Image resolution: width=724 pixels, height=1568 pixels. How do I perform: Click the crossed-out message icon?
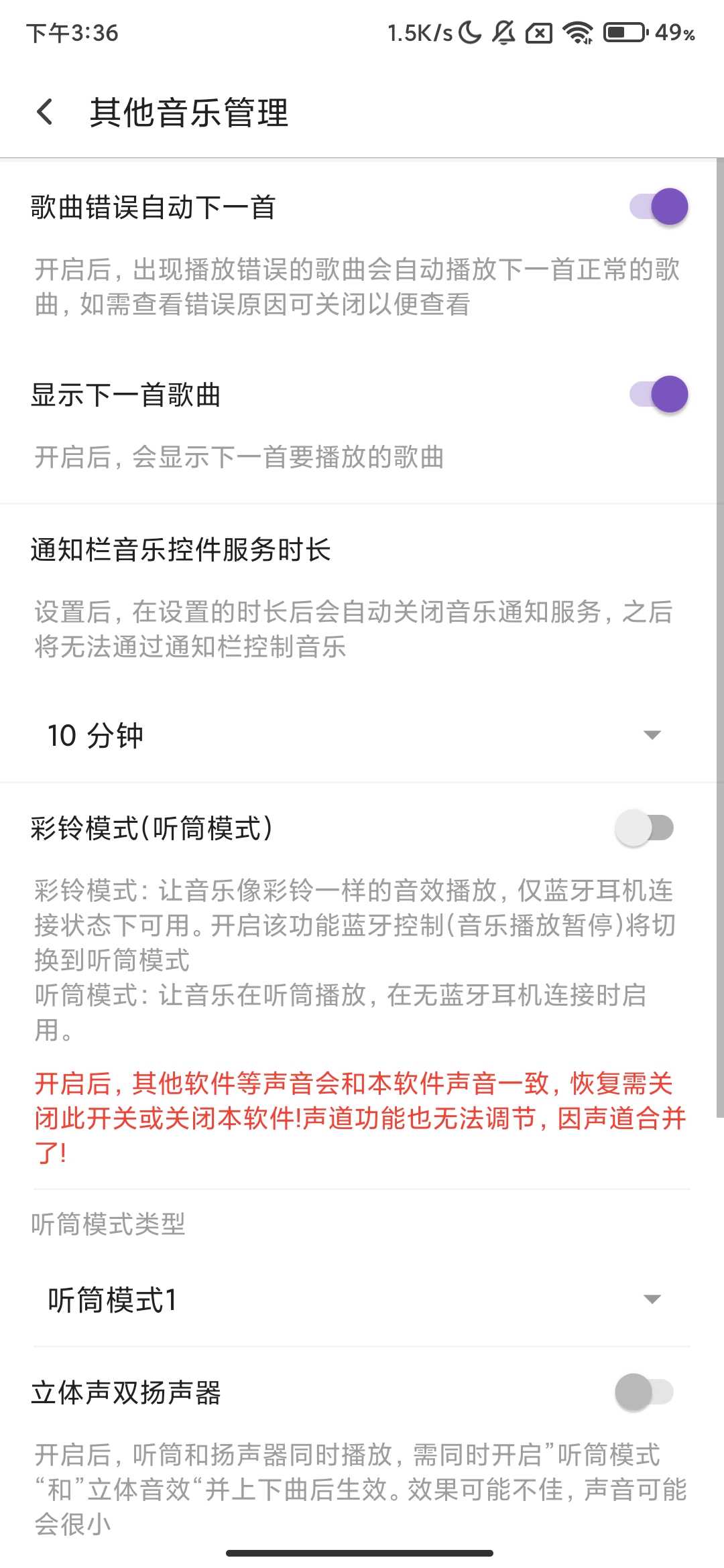[540, 32]
